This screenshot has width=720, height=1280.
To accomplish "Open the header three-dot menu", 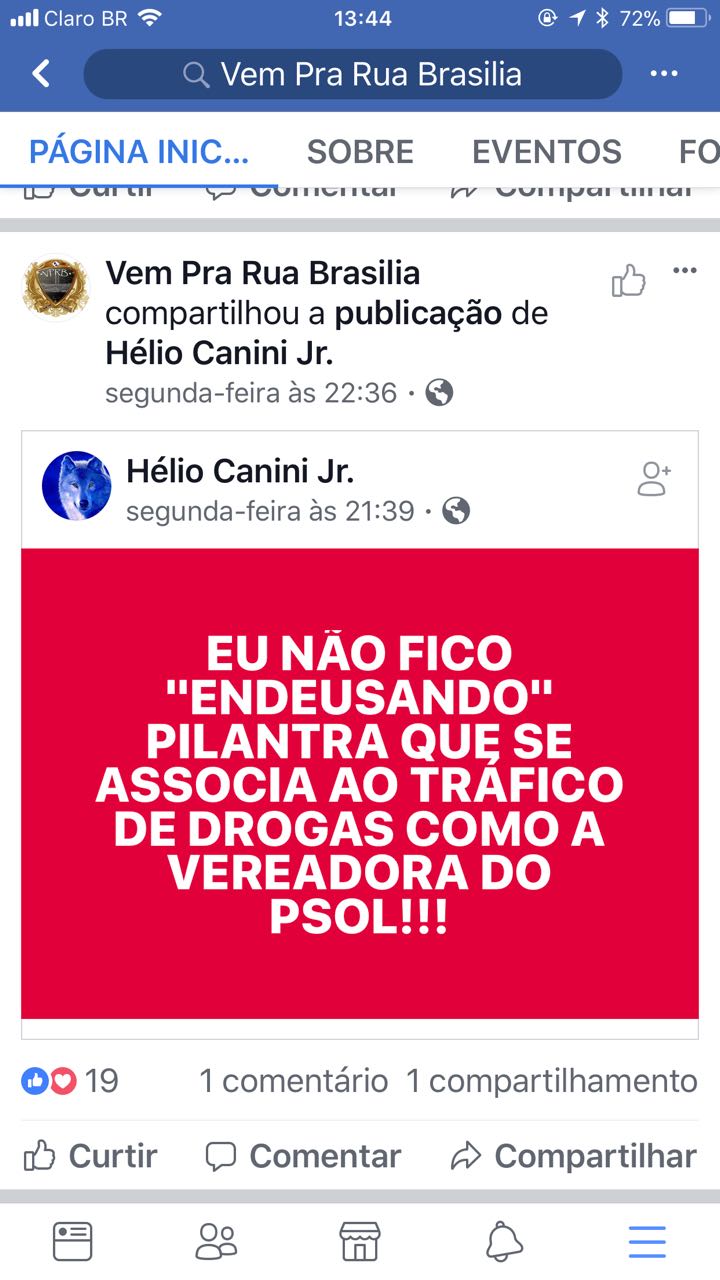I will click(664, 74).
